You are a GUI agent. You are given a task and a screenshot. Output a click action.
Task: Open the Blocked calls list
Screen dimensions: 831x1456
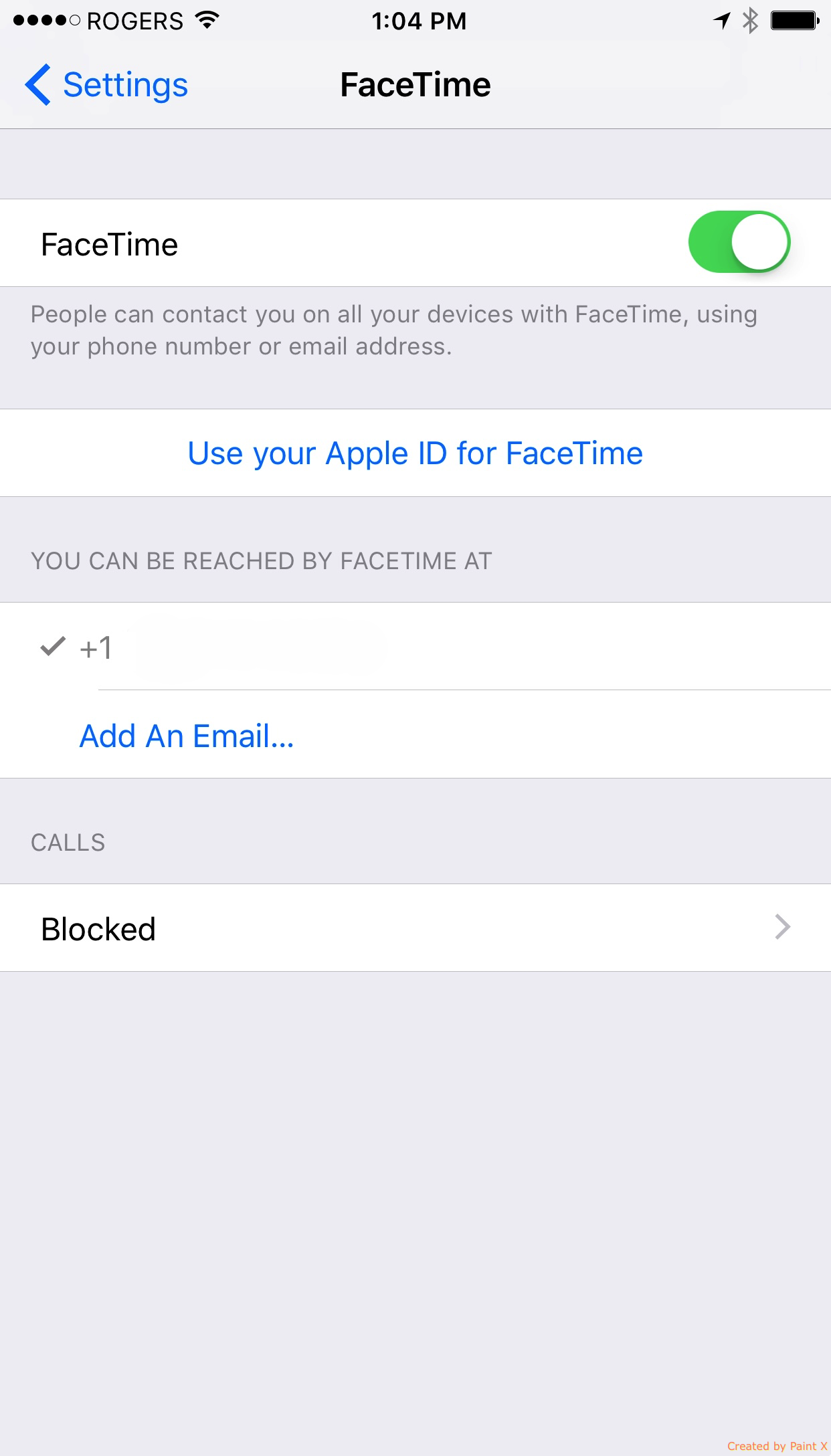point(415,928)
